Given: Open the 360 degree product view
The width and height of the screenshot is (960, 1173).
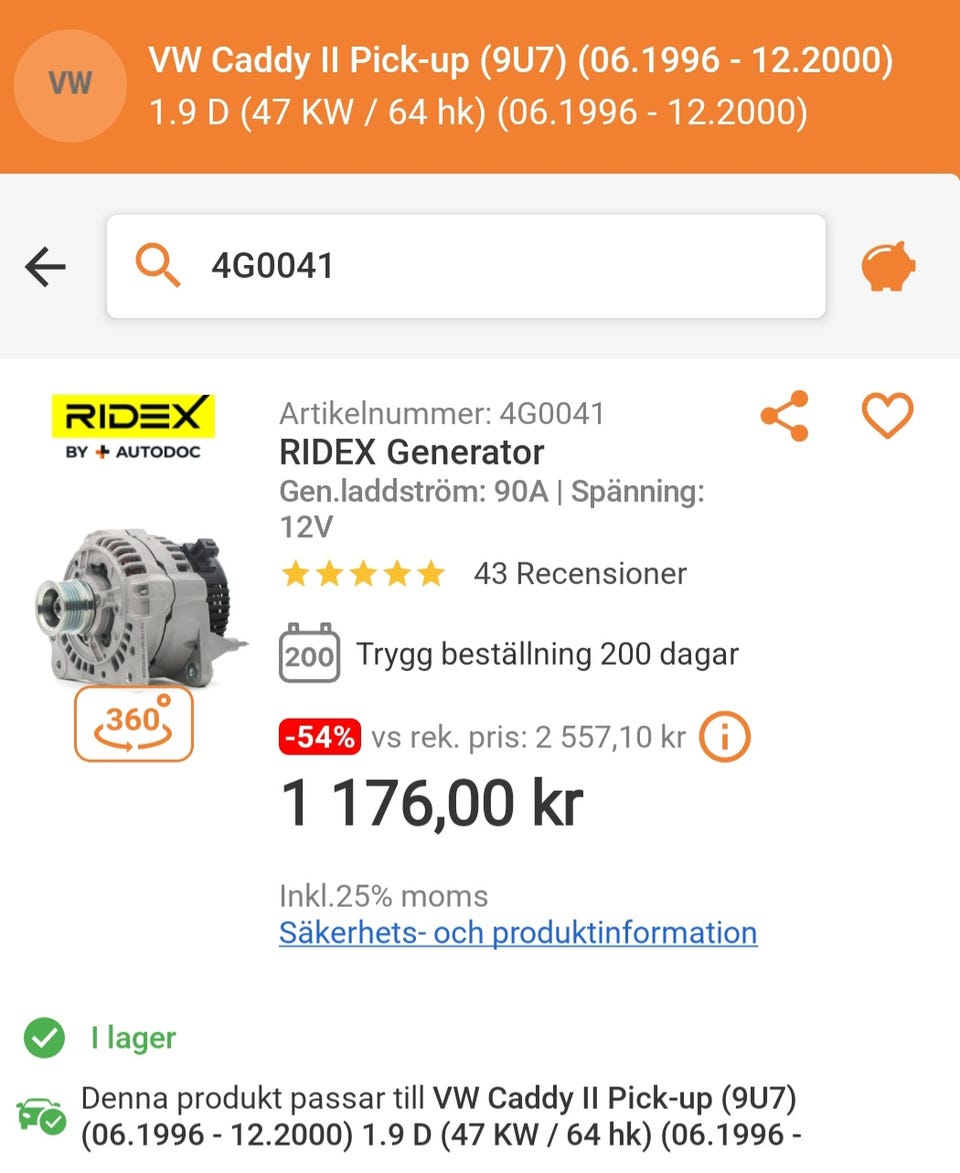Looking at the screenshot, I should pyautogui.click(x=133, y=724).
